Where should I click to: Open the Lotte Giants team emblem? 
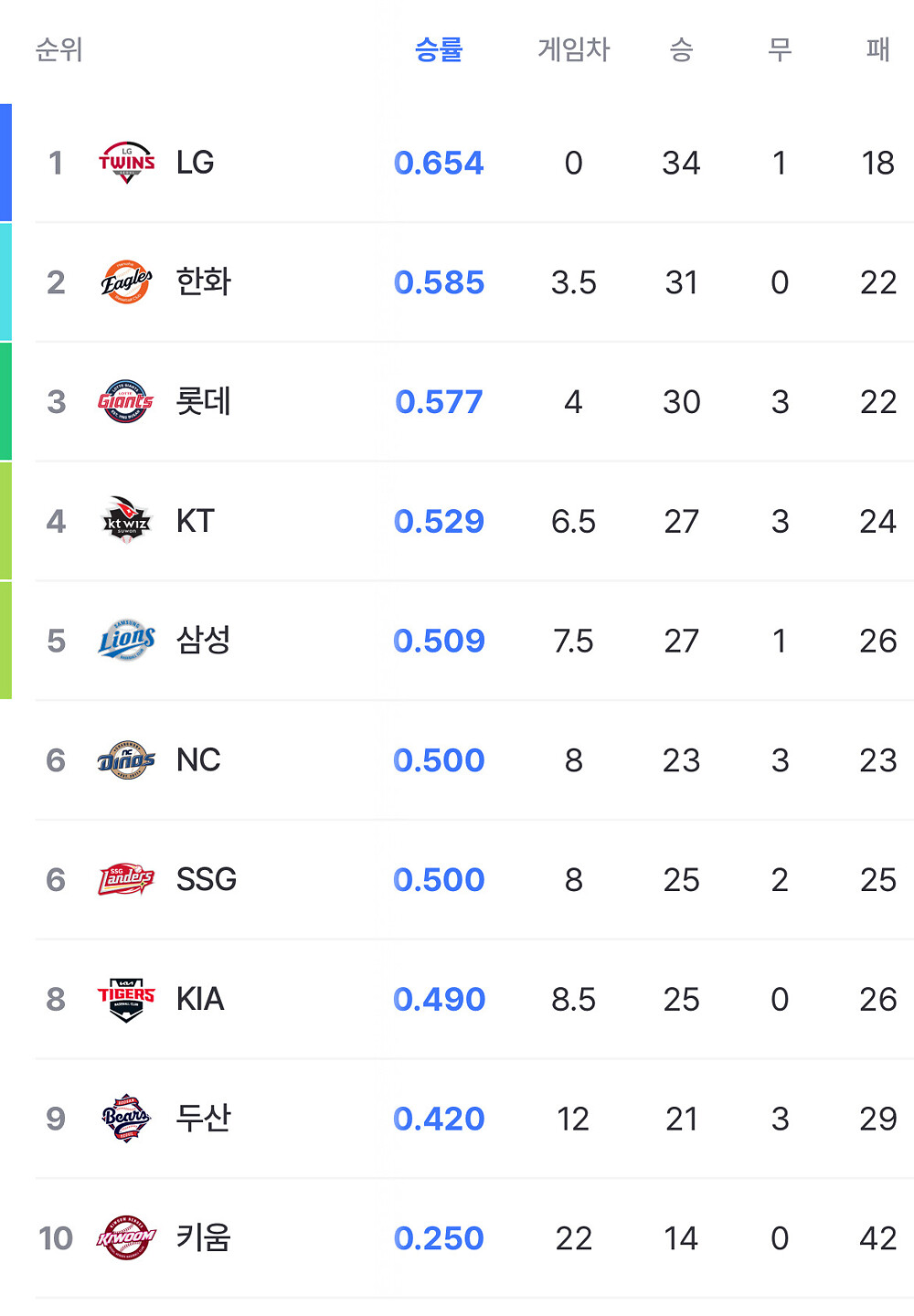[125, 401]
